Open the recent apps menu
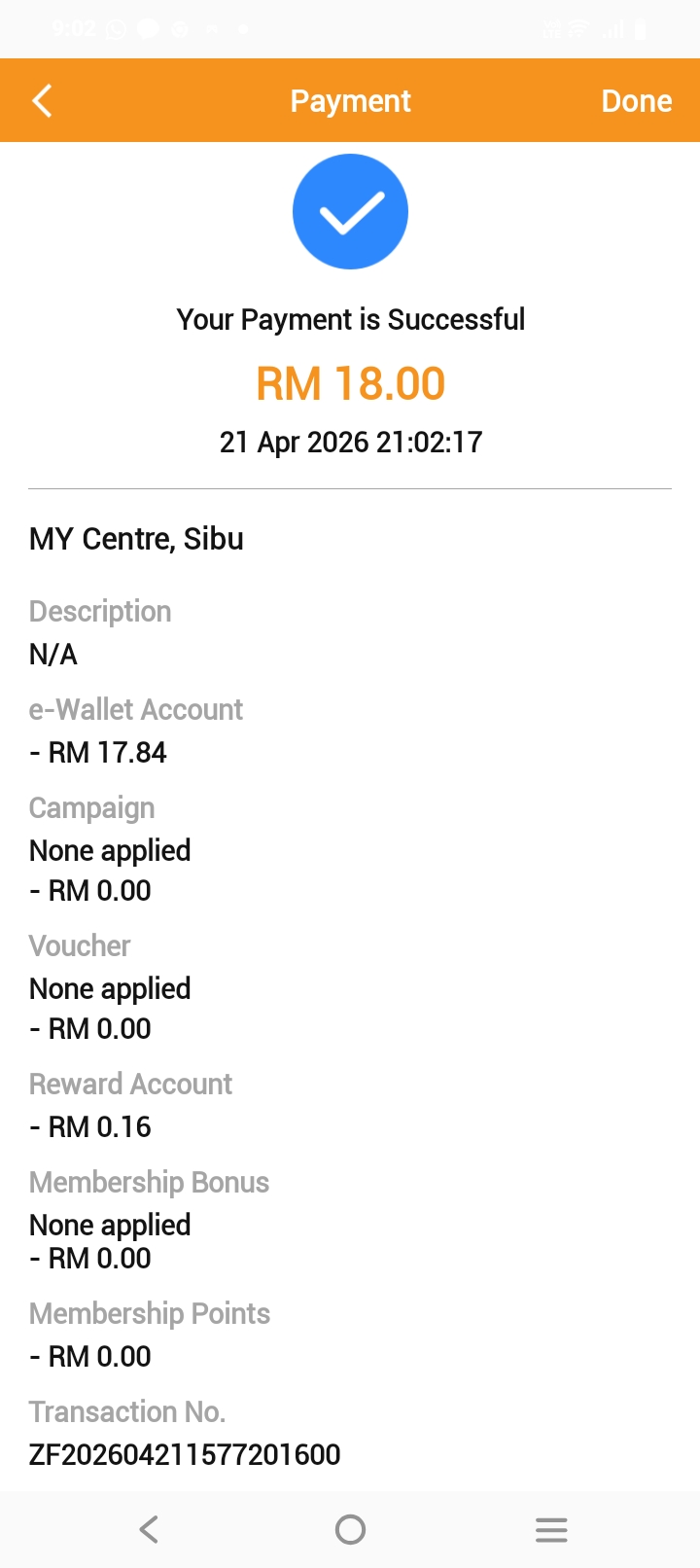 (x=551, y=1529)
